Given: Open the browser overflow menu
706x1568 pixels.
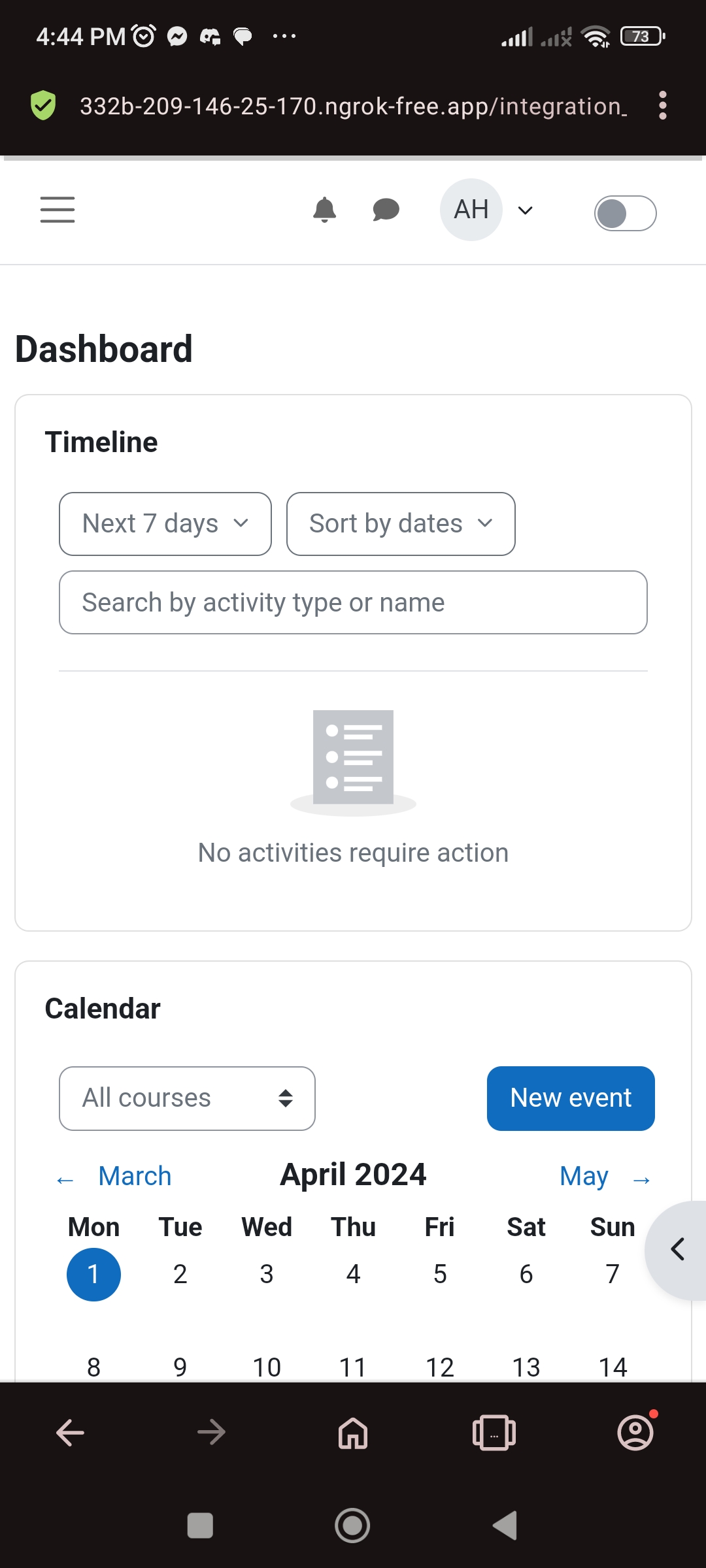Looking at the screenshot, I should click(x=662, y=105).
